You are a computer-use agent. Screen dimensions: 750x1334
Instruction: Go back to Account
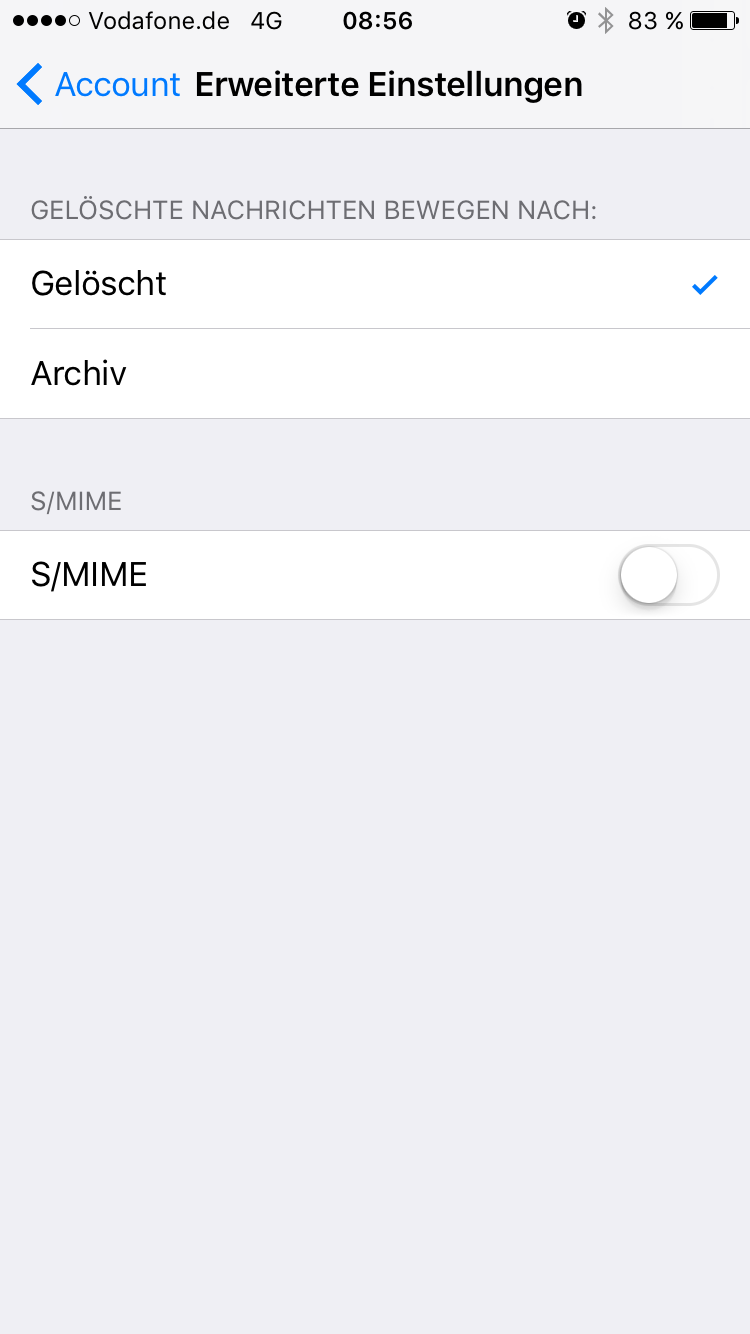point(98,85)
